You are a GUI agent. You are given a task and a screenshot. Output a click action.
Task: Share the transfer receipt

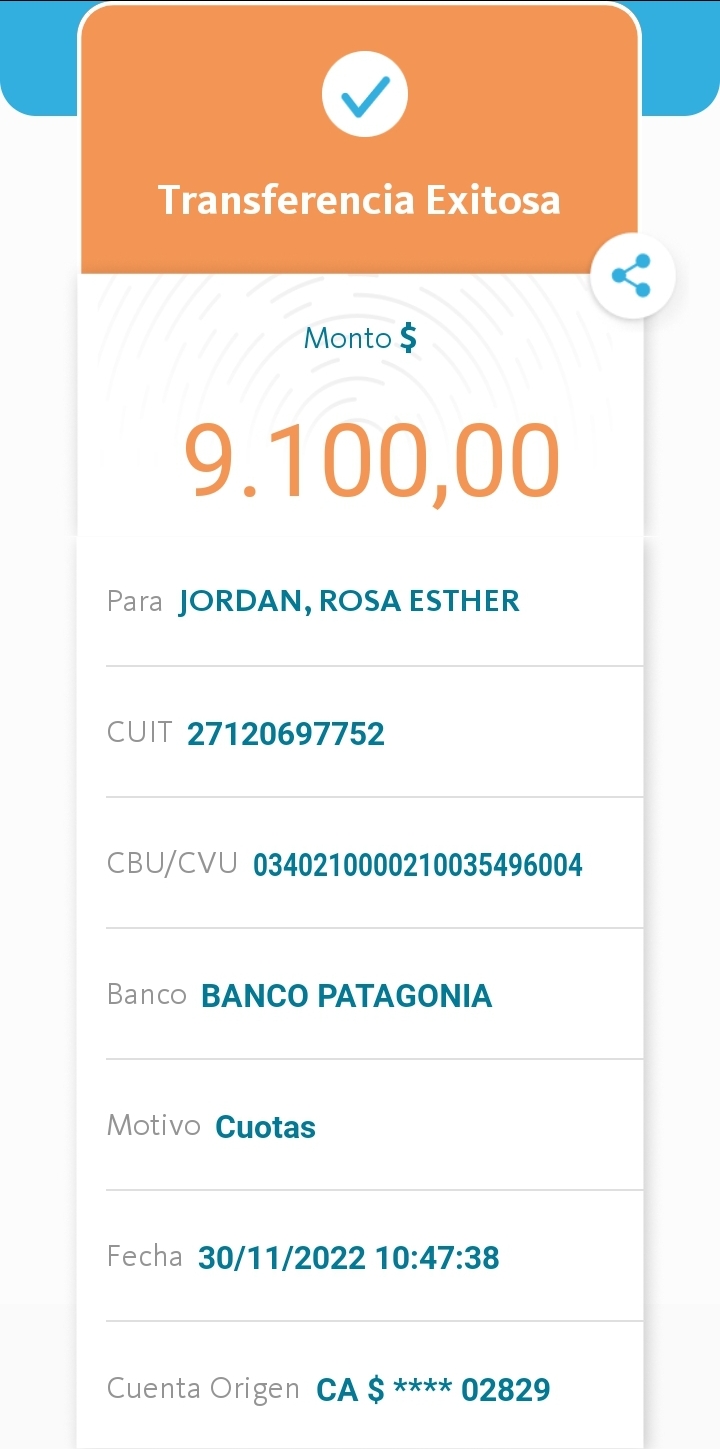pyautogui.click(x=632, y=276)
